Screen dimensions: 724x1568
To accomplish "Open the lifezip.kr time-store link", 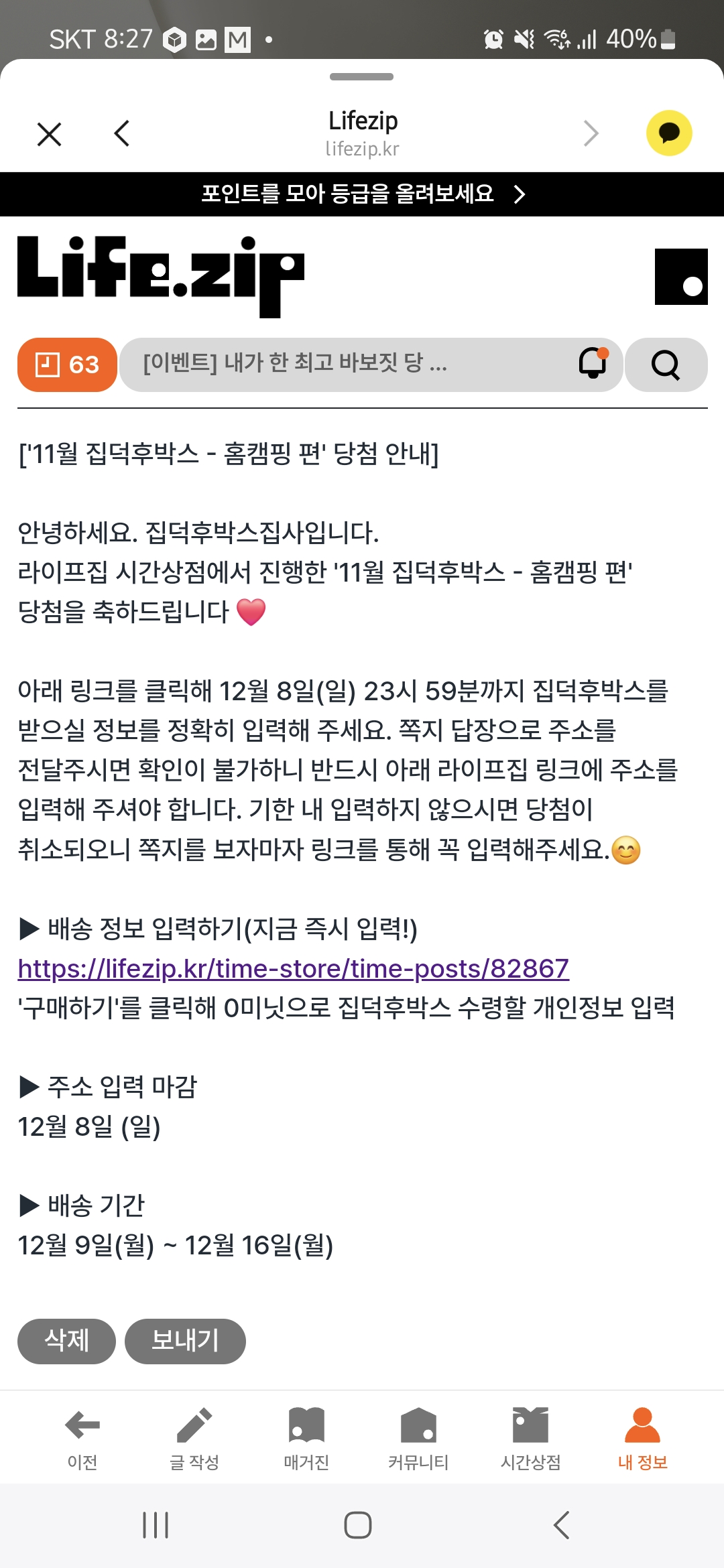I will 294,969.
